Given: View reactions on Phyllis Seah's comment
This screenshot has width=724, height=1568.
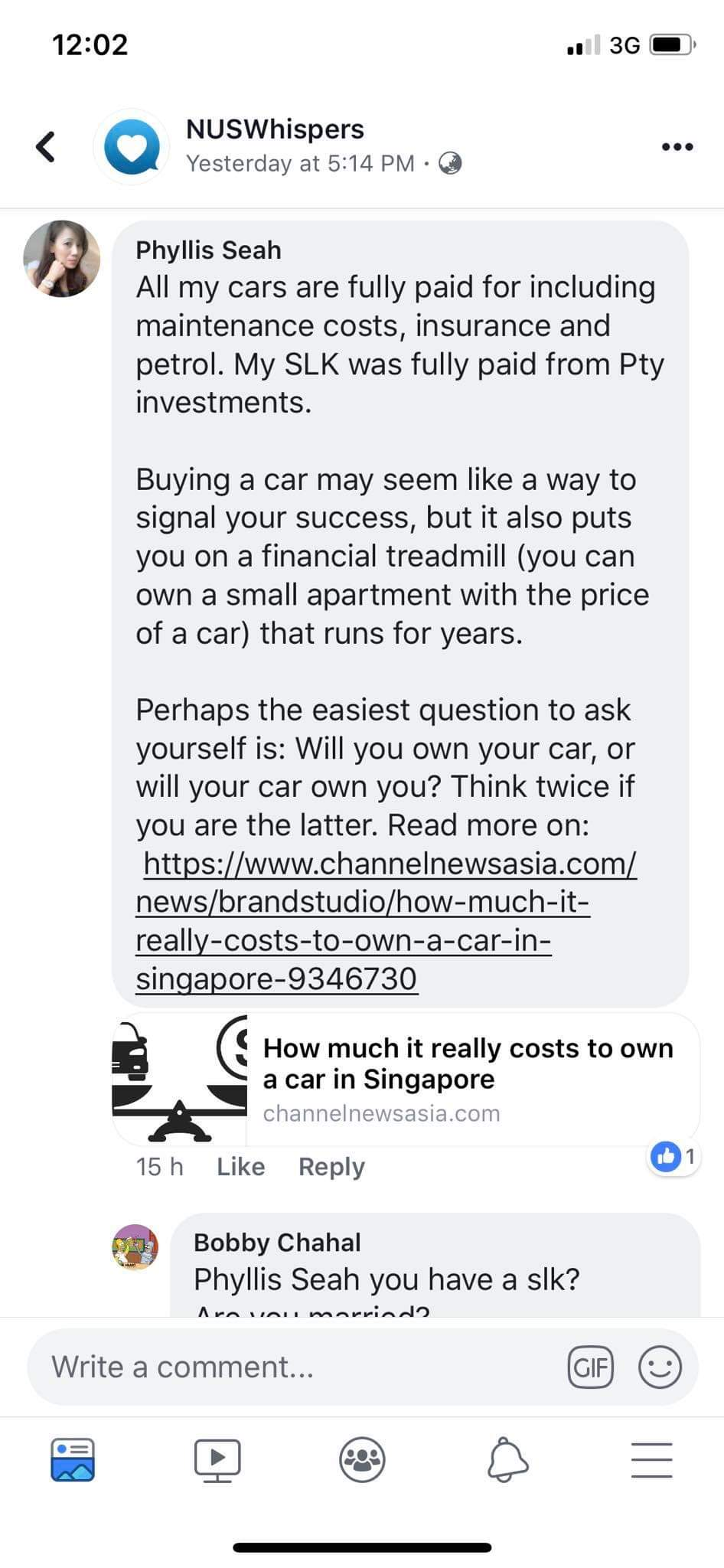Looking at the screenshot, I should pos(673,1156).
